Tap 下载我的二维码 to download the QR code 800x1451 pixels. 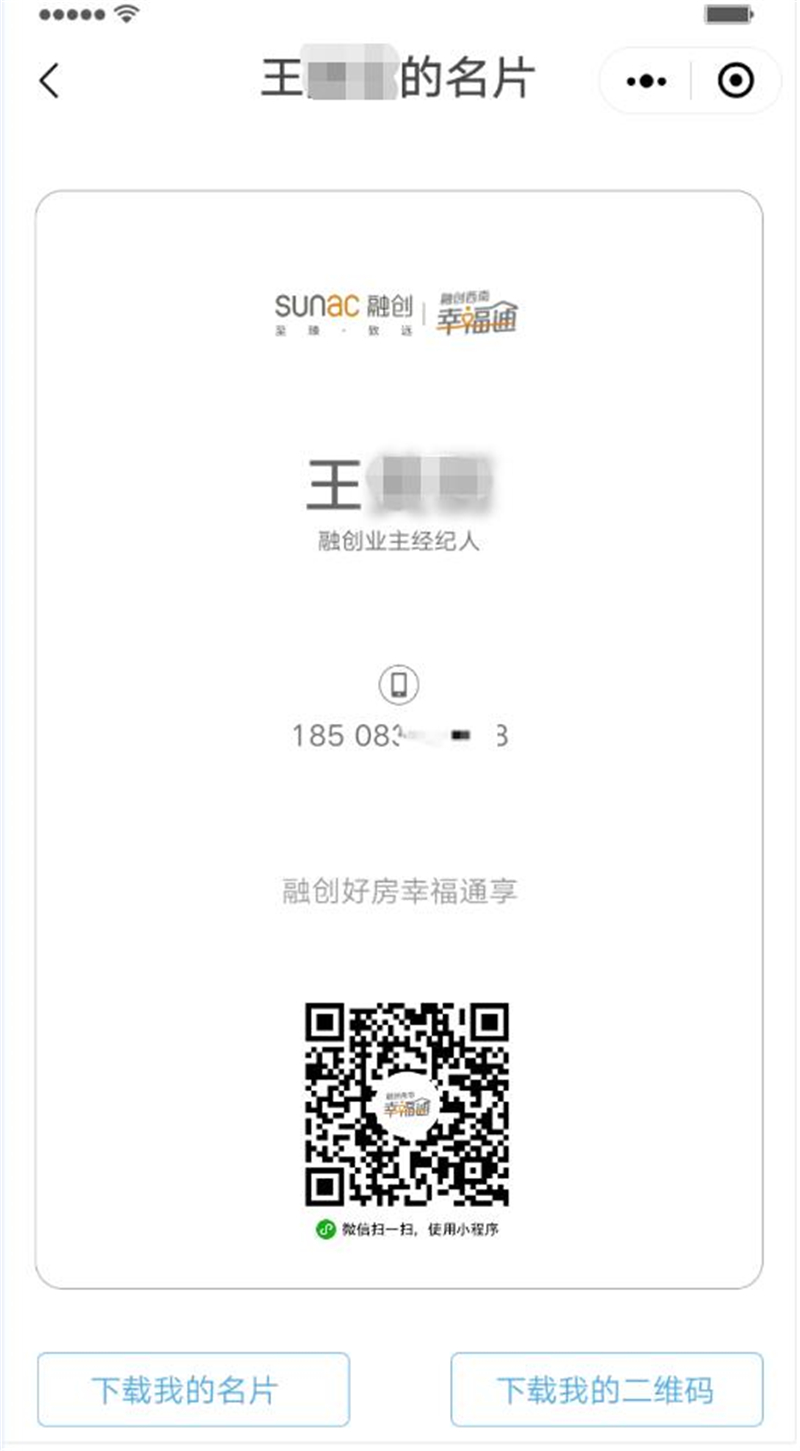click(606, 1389)
